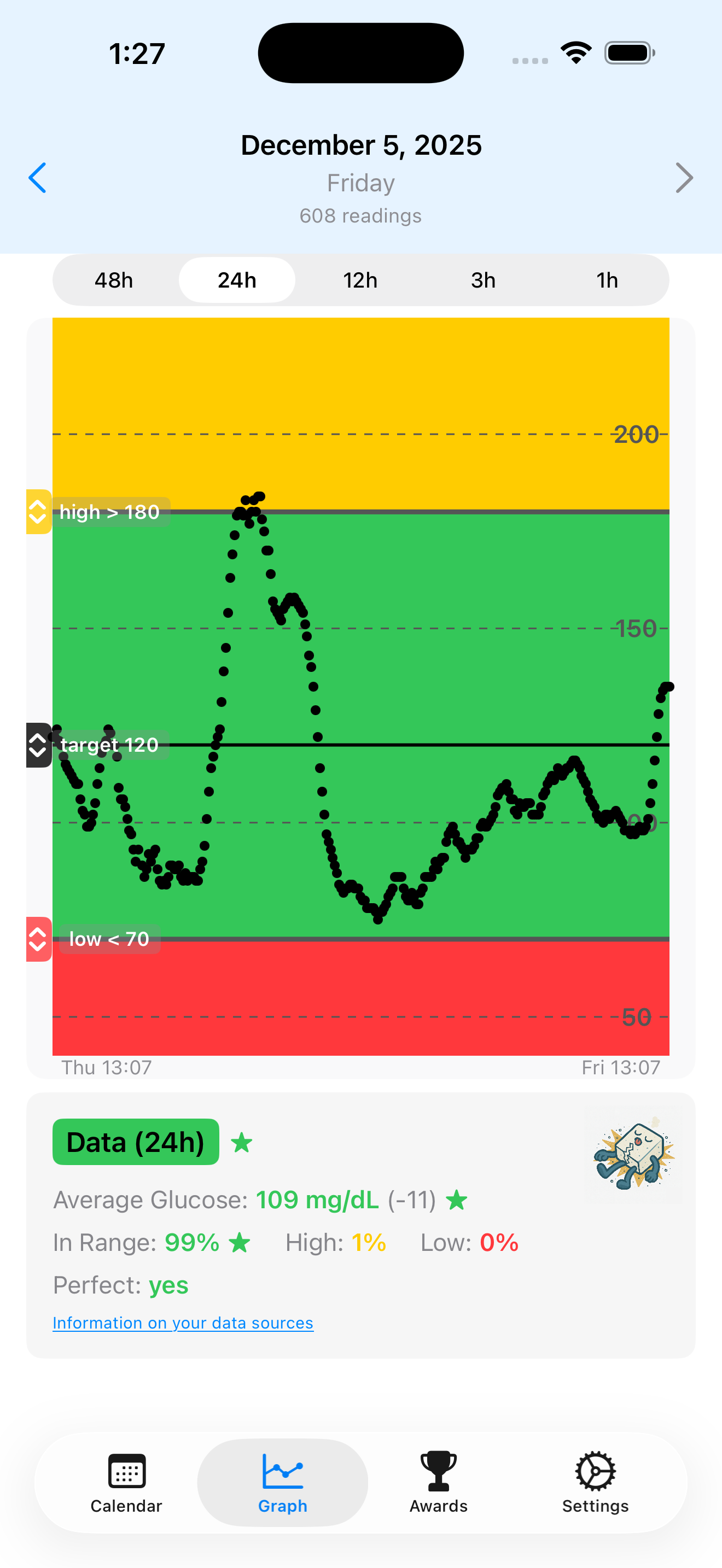722x1568 pixels.
Task: Go to the previous day with the left chevron
Action: tap(37, 178)
